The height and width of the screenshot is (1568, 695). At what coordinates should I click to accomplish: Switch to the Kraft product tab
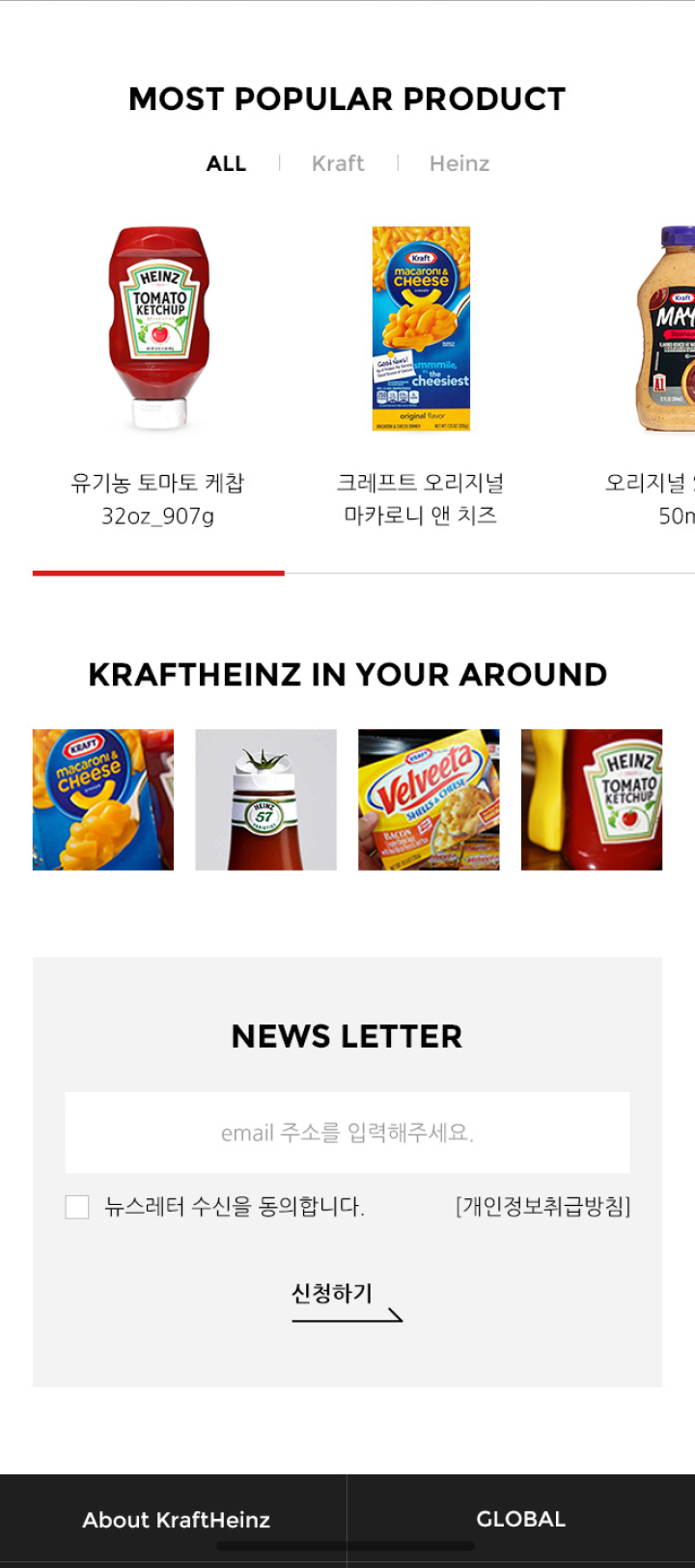click(x=338, y=164)
